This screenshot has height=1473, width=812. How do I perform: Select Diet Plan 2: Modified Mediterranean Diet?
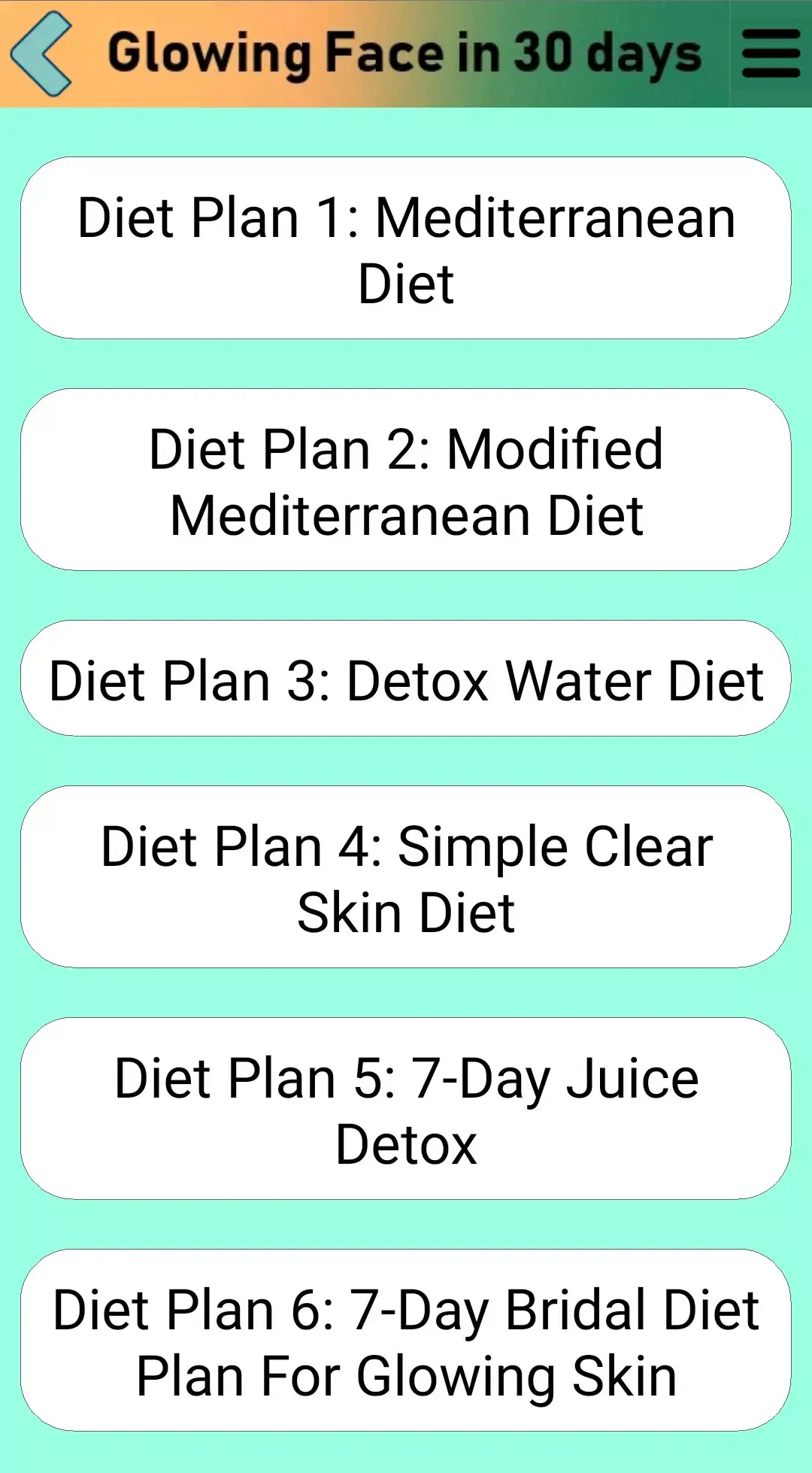pyautogui.click(x=406, y=480)
